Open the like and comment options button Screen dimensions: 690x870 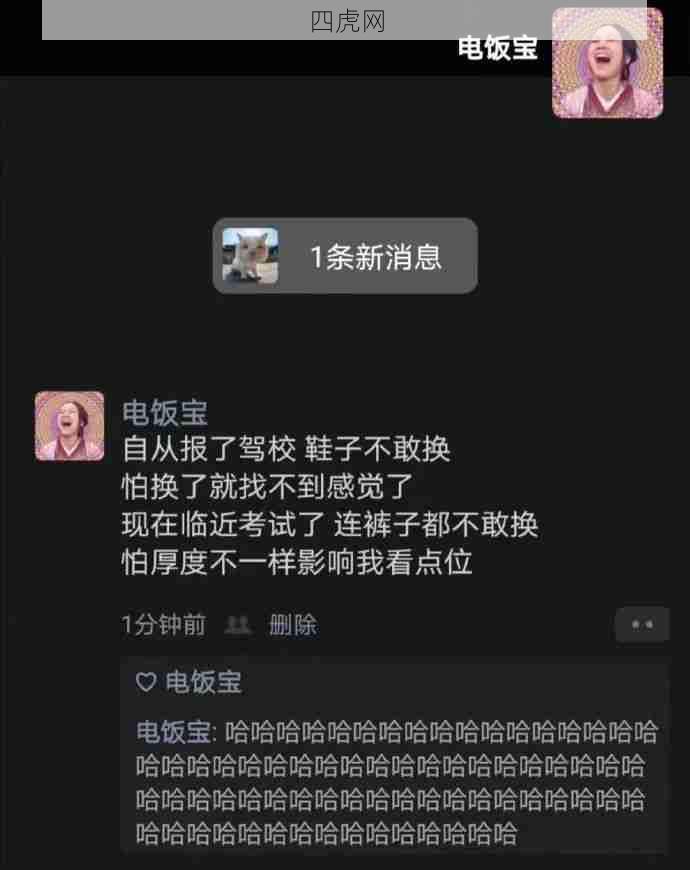(x=640, y=625)
